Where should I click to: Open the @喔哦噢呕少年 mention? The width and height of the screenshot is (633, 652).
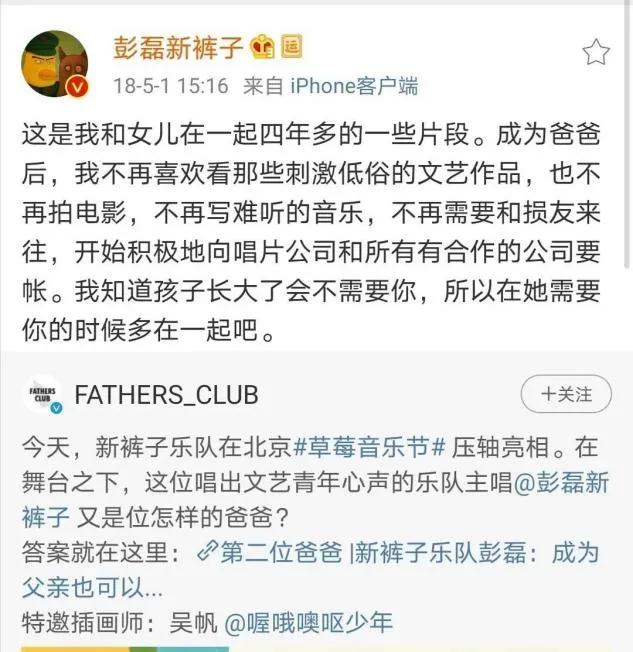coord(308,622)
